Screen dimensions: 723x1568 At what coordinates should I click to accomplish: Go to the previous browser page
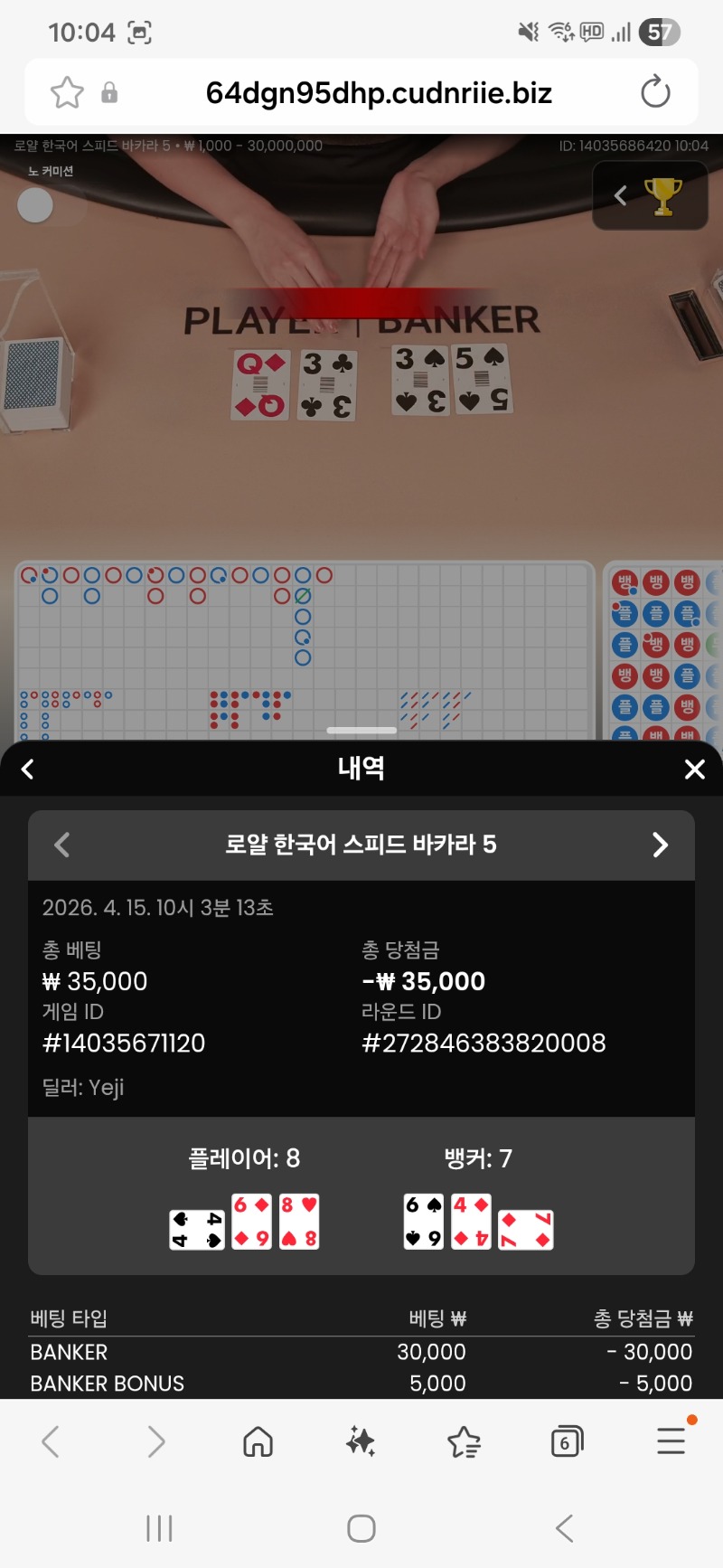[x=52, y=1441]
